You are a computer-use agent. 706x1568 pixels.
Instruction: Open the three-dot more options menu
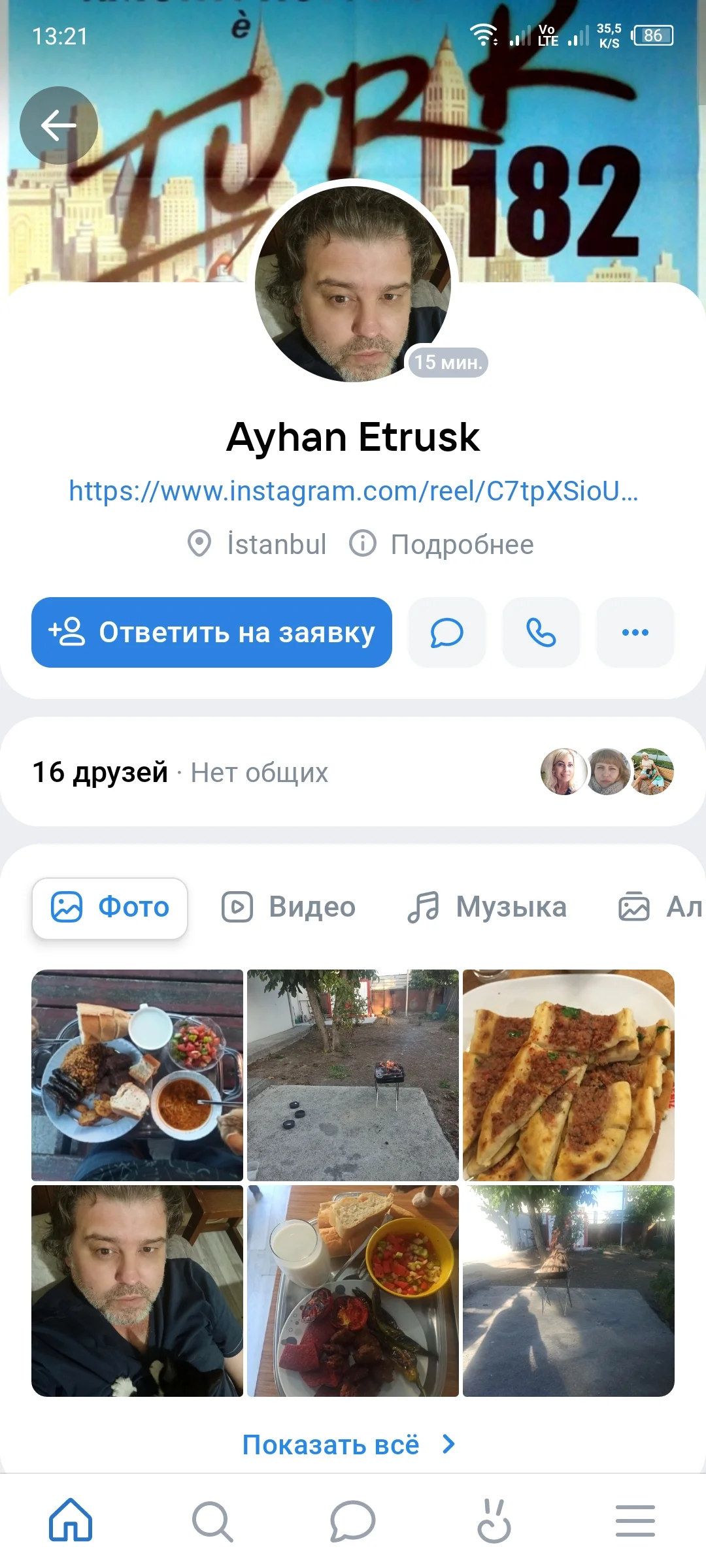pyautogui.click(x=635, y=632)
